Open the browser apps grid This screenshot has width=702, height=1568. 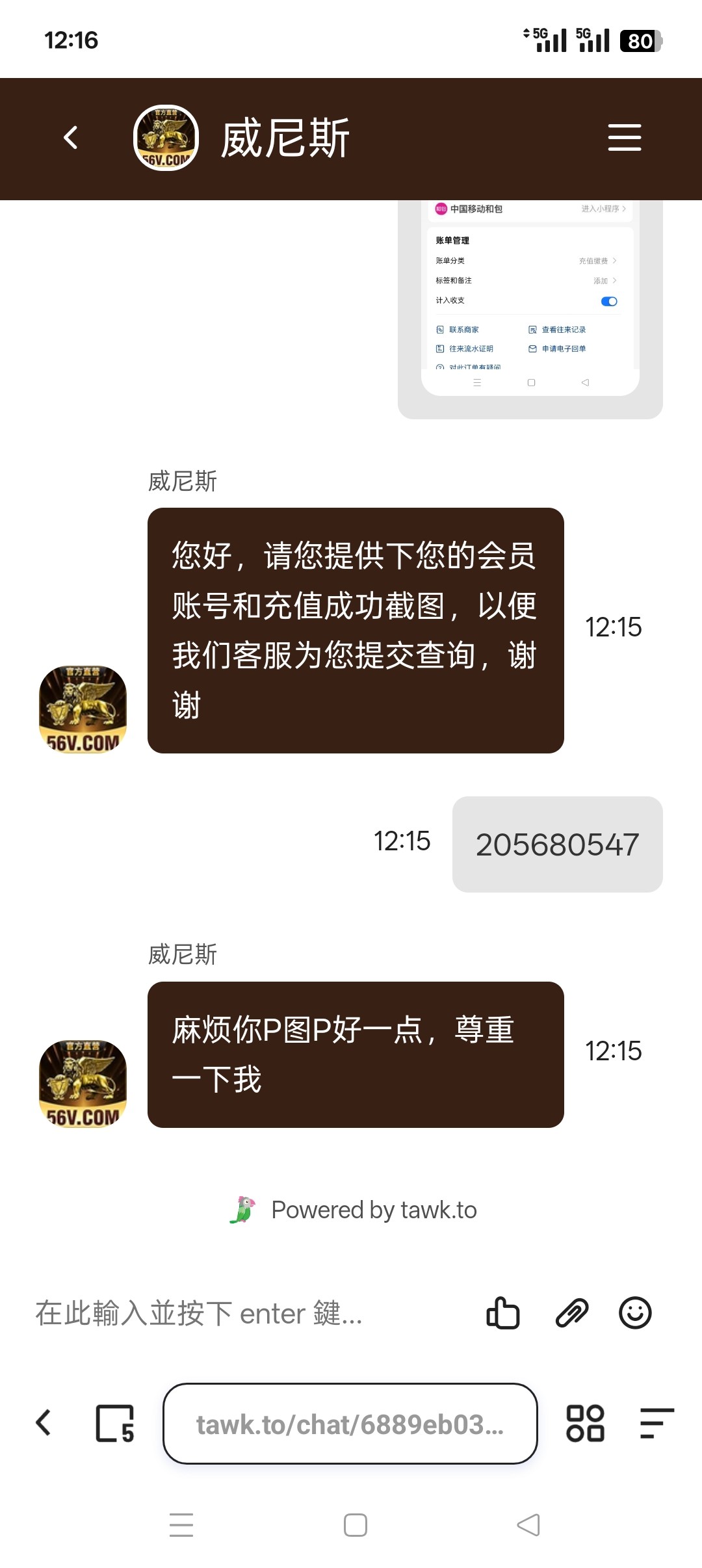[x=585, y=1424]
